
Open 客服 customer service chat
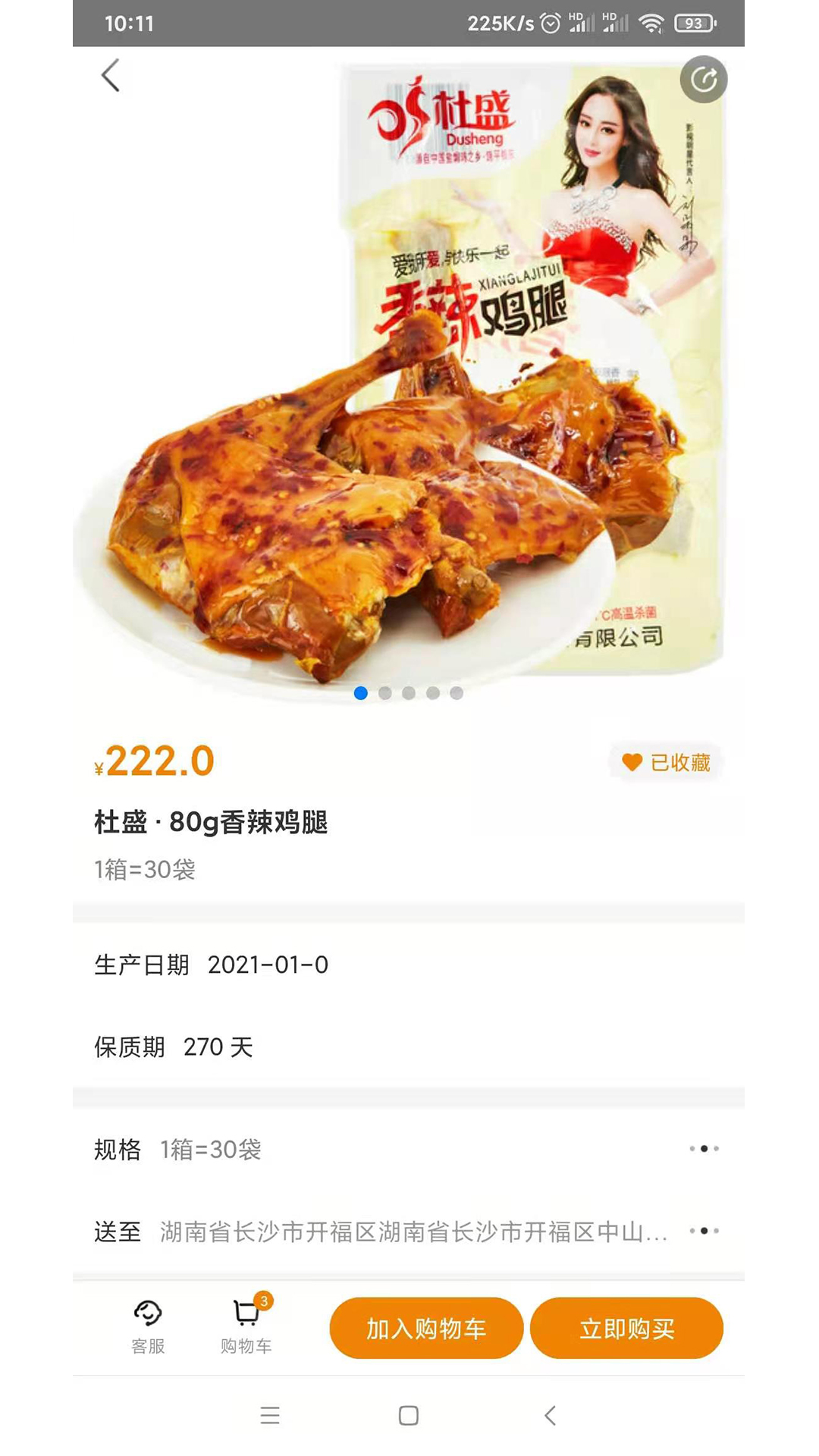click(149, 1327)
